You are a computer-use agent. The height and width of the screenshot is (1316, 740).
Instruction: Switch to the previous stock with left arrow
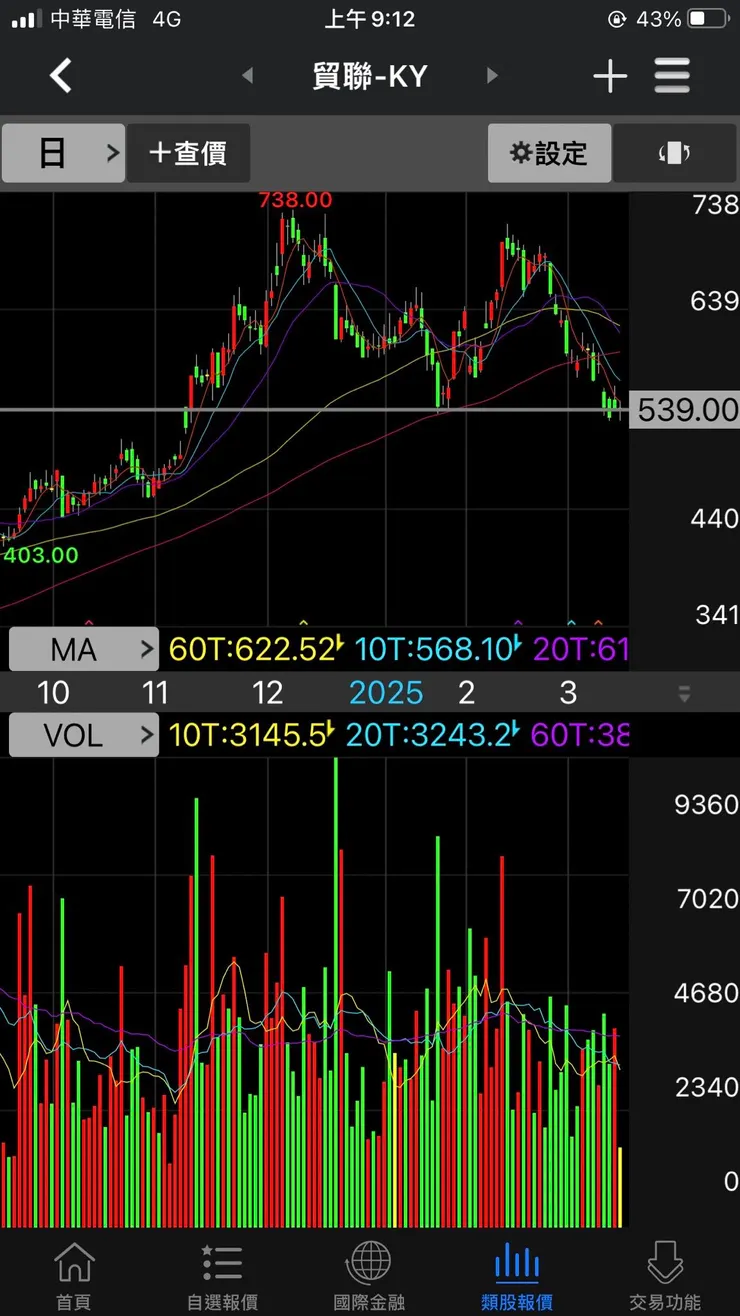(x=248, y=76)
